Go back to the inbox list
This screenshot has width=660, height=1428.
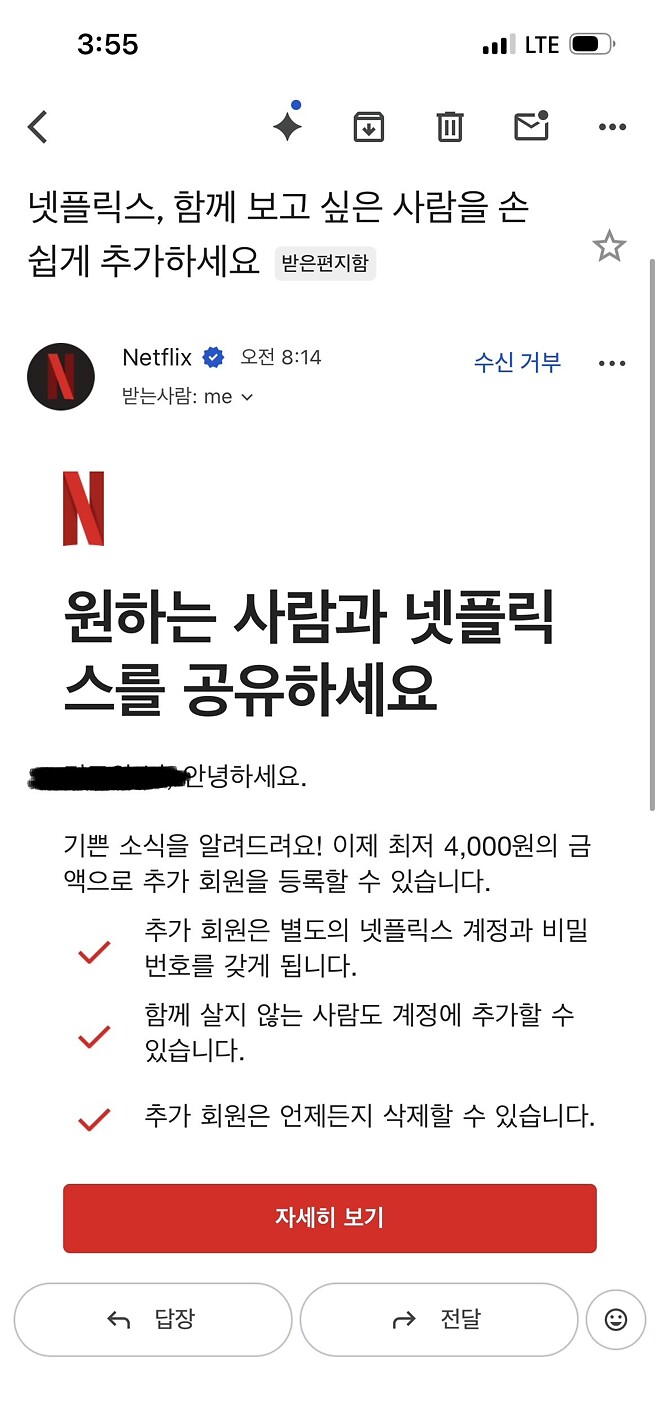[x=38, y=127]
